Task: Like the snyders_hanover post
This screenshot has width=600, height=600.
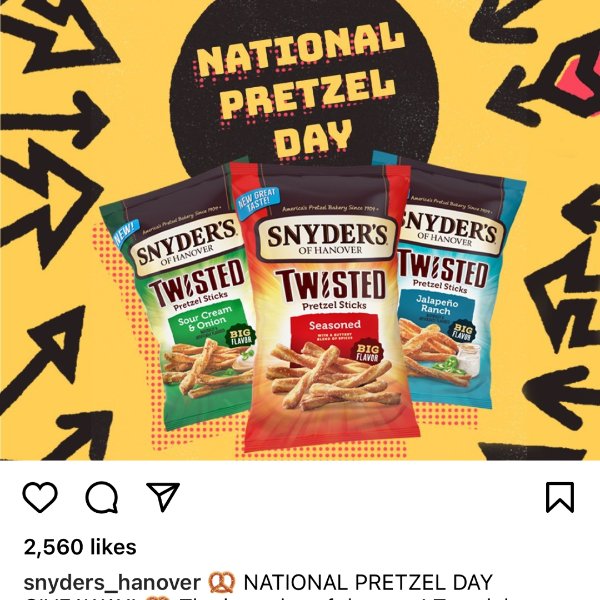Action: [40, 497]
